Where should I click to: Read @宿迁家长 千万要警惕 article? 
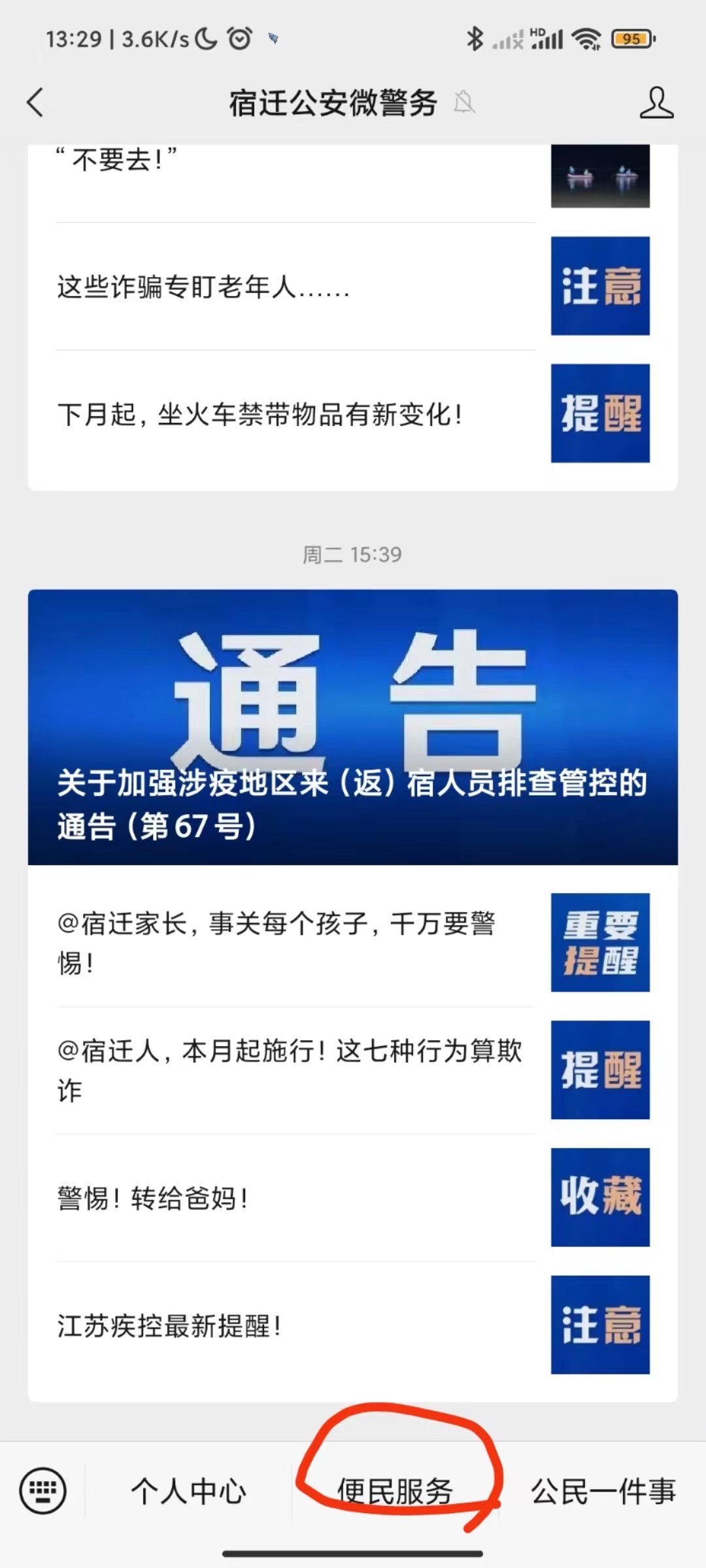tap(294, 942)
